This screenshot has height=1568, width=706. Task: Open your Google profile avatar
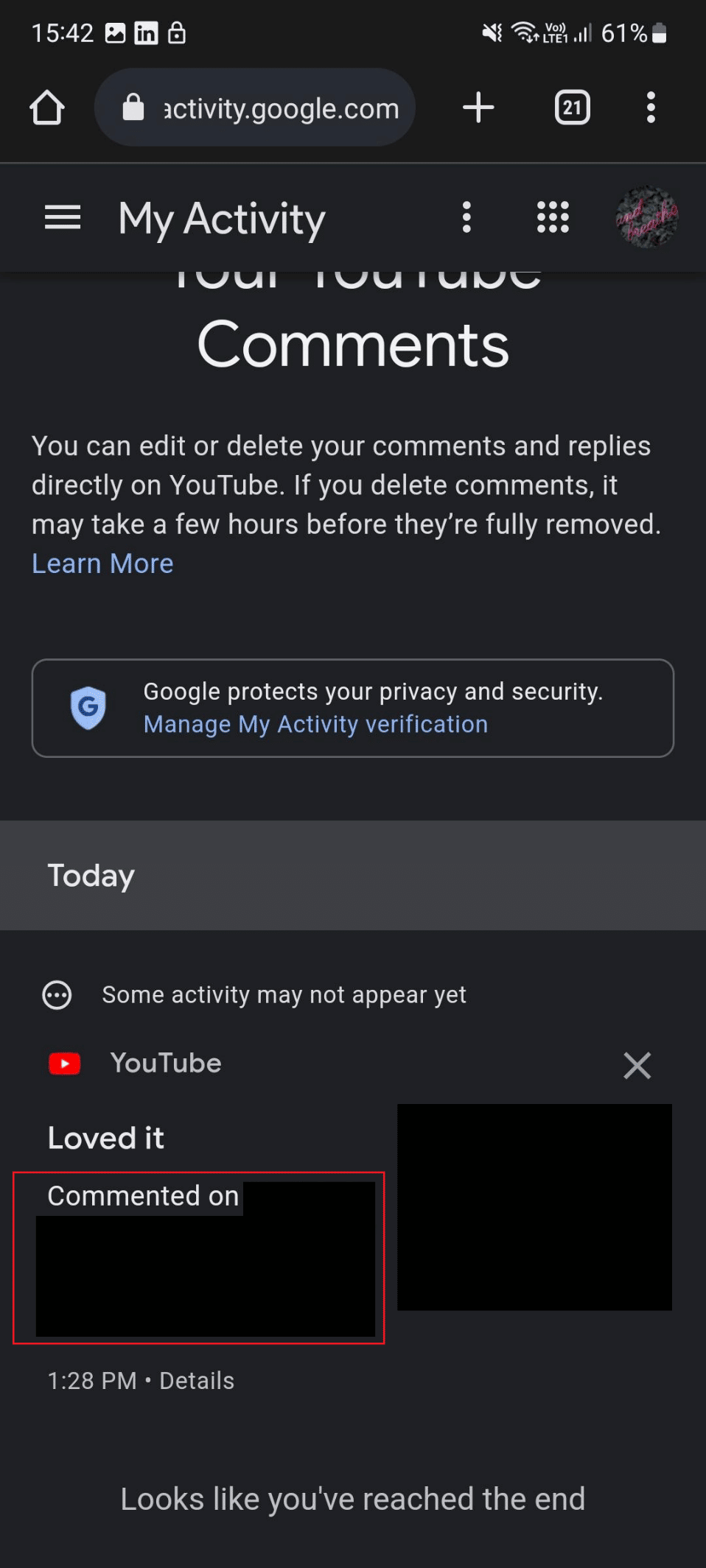point(645,217)
